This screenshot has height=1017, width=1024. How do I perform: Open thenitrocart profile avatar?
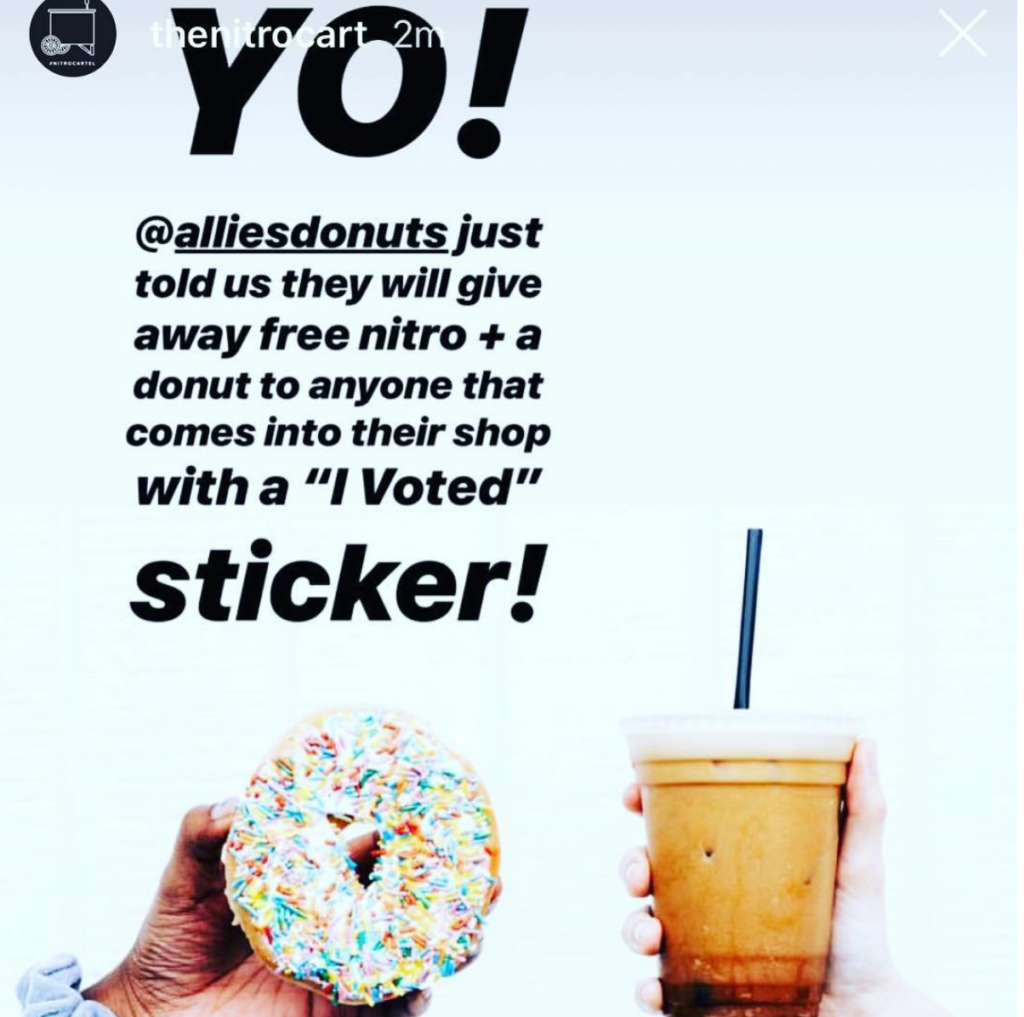tap(72, 35)
